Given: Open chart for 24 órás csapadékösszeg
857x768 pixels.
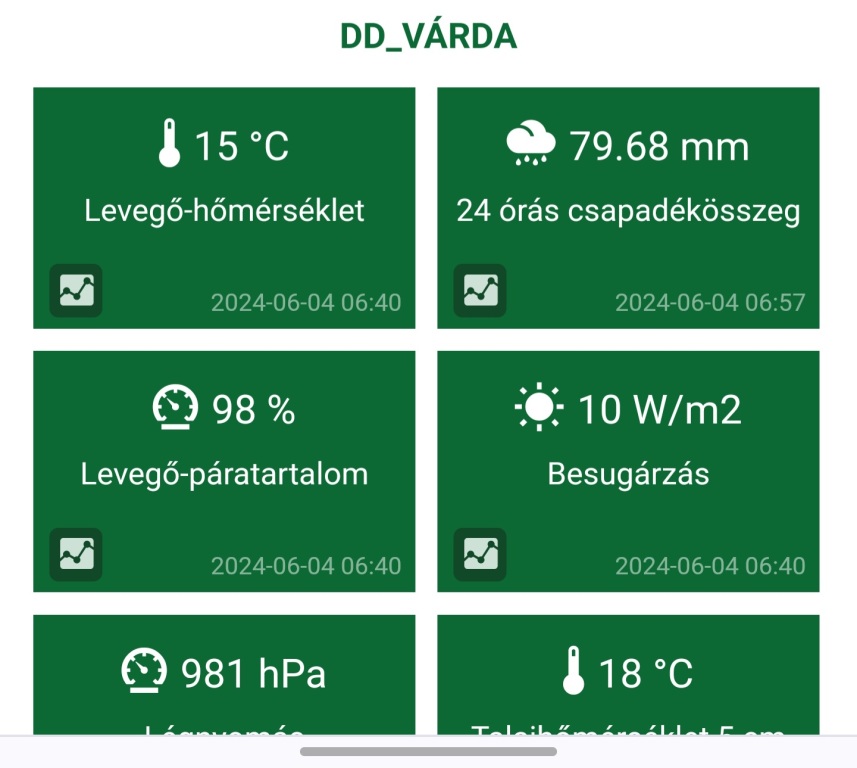Looking at the screenshot, I should 480,291.
